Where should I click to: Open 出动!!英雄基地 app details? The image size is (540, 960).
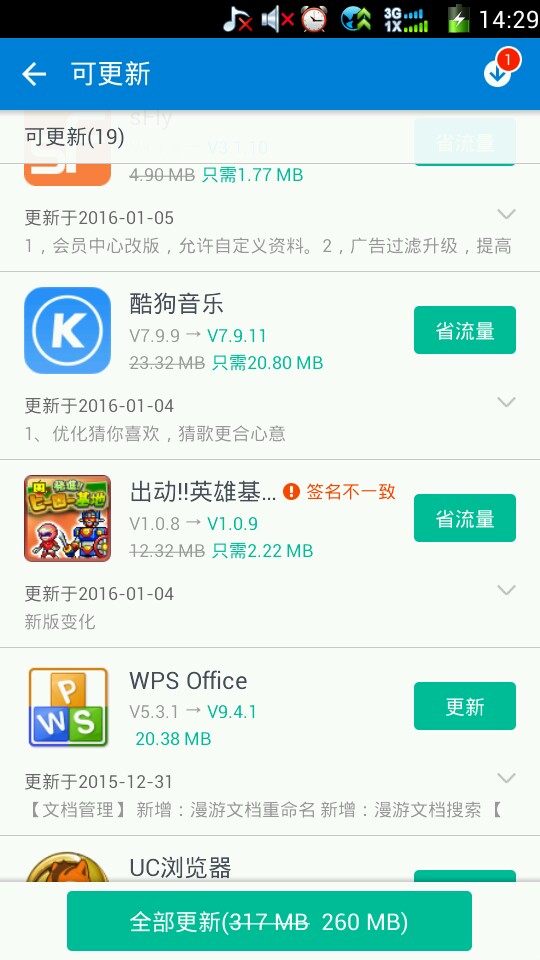click(67, 519)
